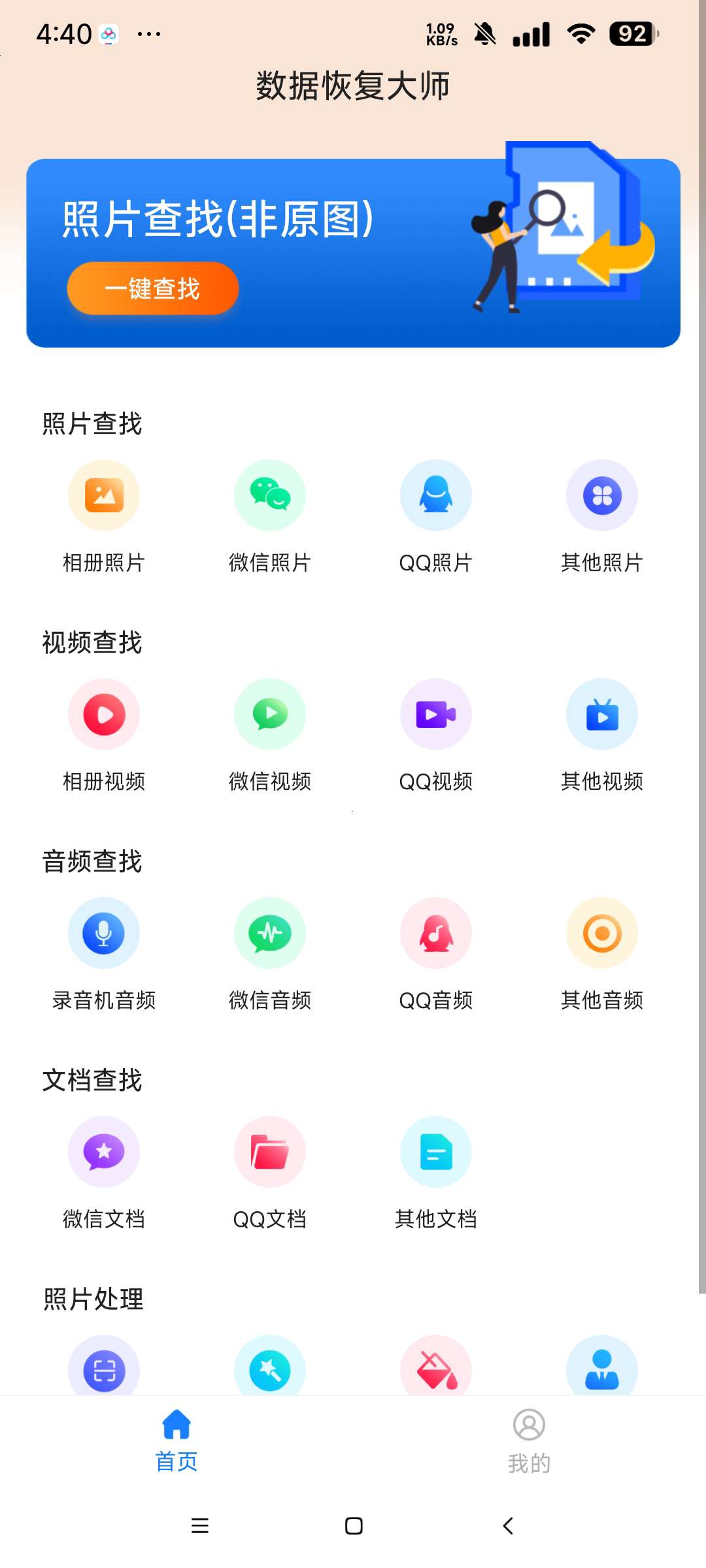Open QQ视频 video recovery
The image size is (706, 1568).
pos(435,714)
